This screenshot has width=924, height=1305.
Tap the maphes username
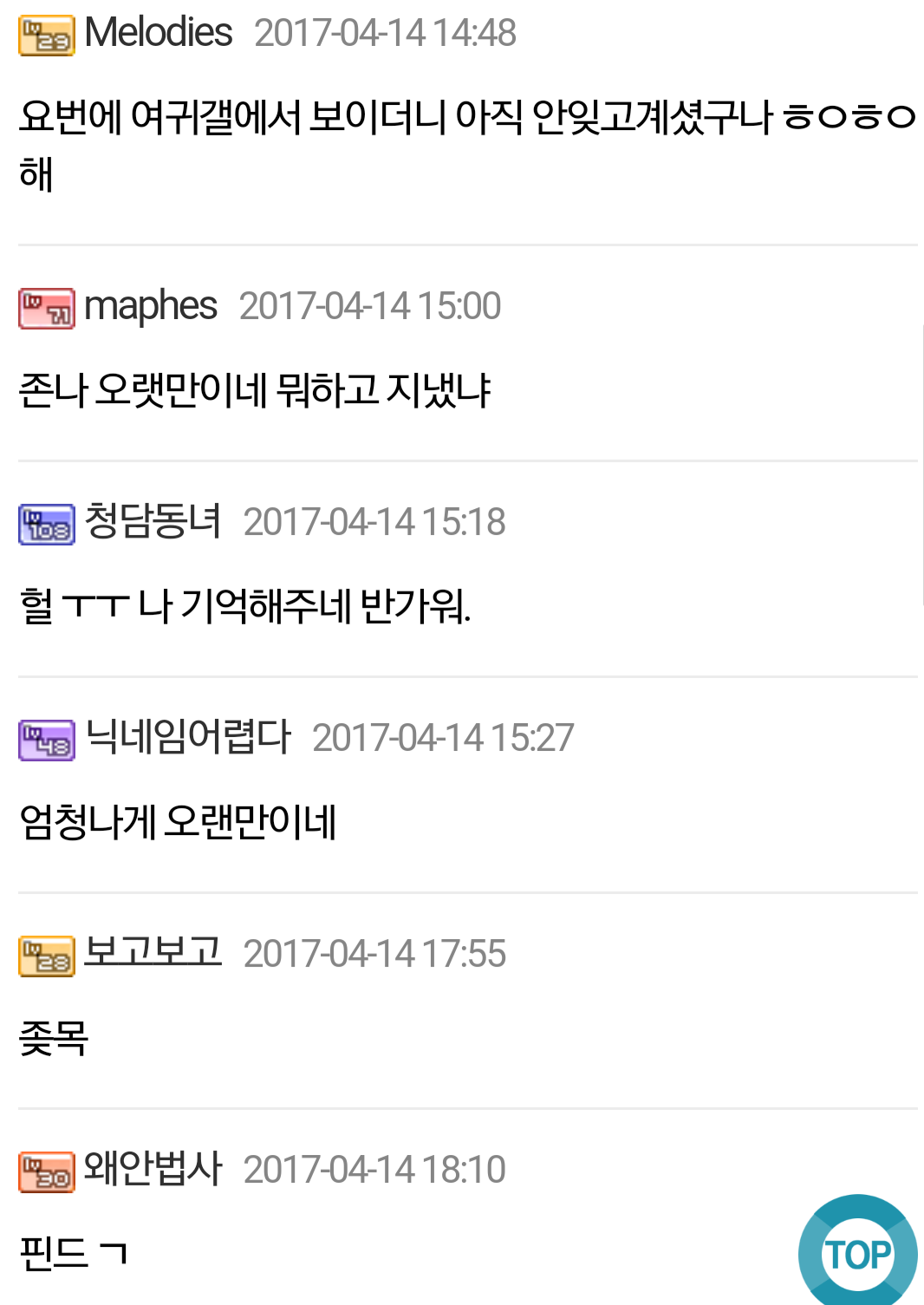point(151,306)
